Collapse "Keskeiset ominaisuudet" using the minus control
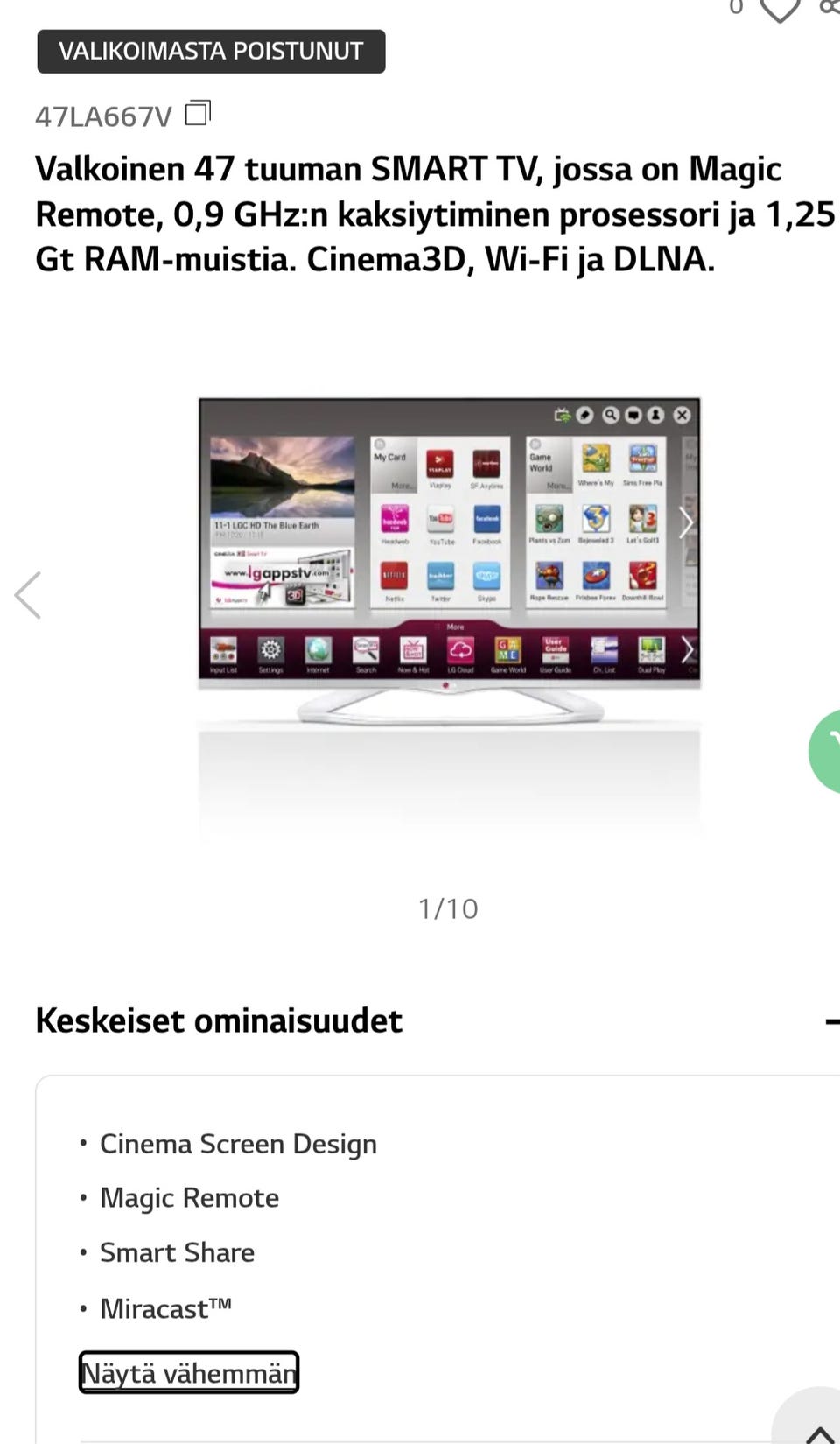This screenshot has width=840, height=1444. [x=832, y=1020]
